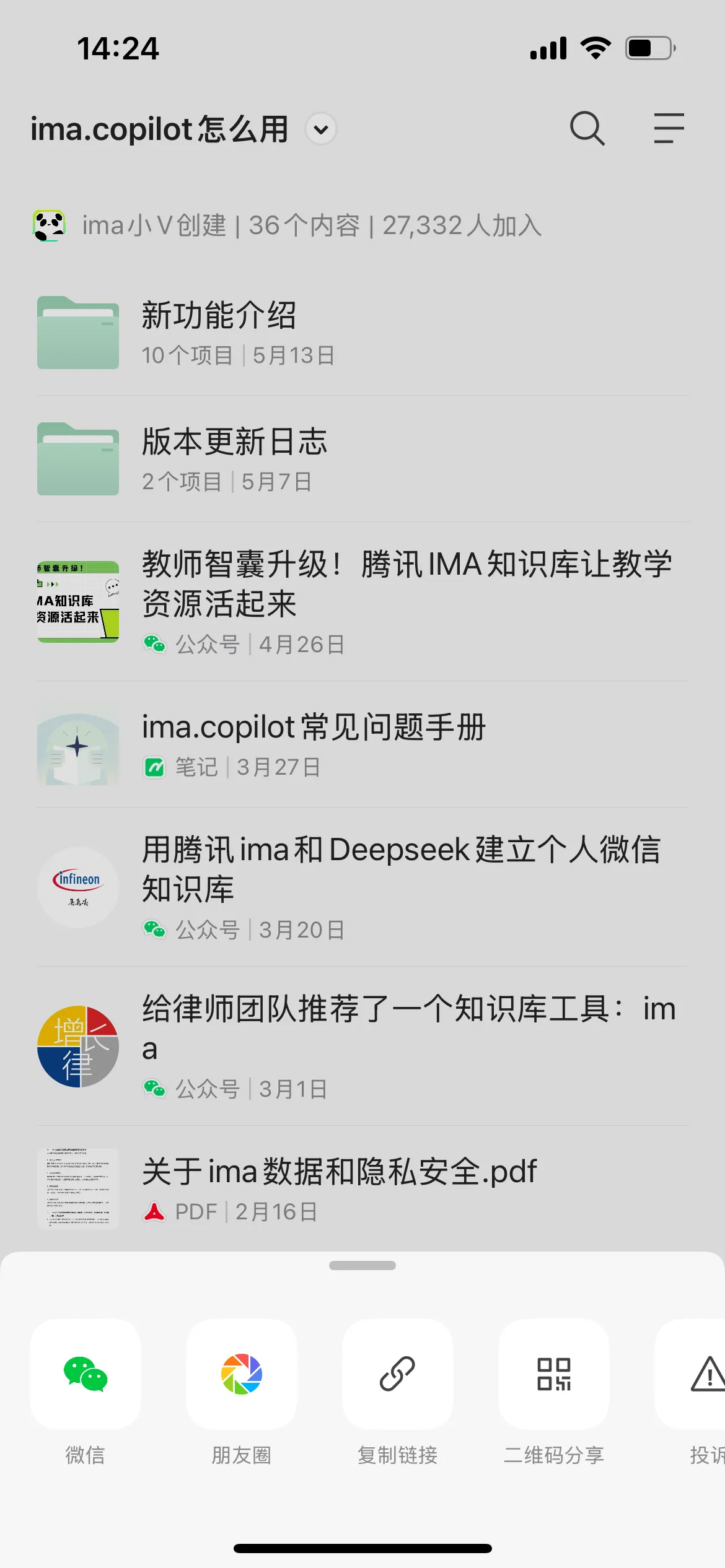This screenshot has width=725, height=1568.
Task: Open the 用腾讯ima和Deepseek article
Action: point(362,887)
